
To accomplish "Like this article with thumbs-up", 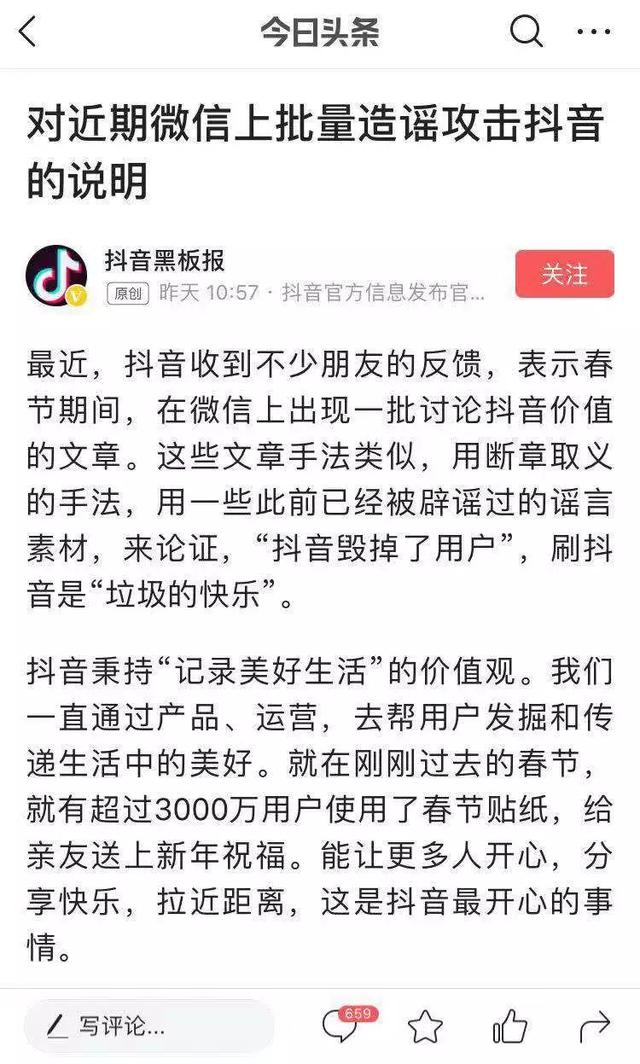I will pyautogui.click(x=510, y=1026).
